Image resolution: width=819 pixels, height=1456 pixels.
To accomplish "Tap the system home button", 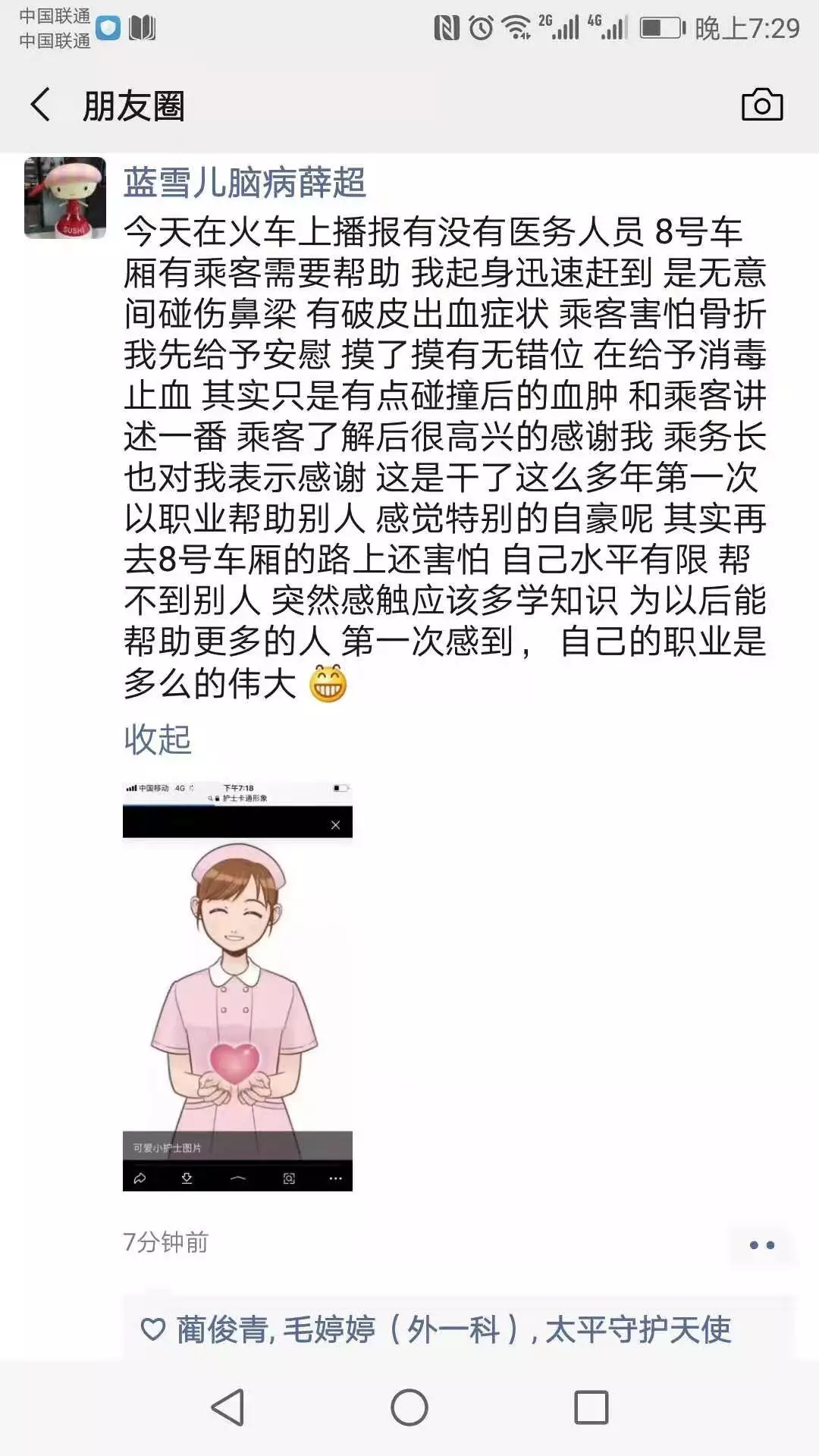I will (x=409, y=1407).
